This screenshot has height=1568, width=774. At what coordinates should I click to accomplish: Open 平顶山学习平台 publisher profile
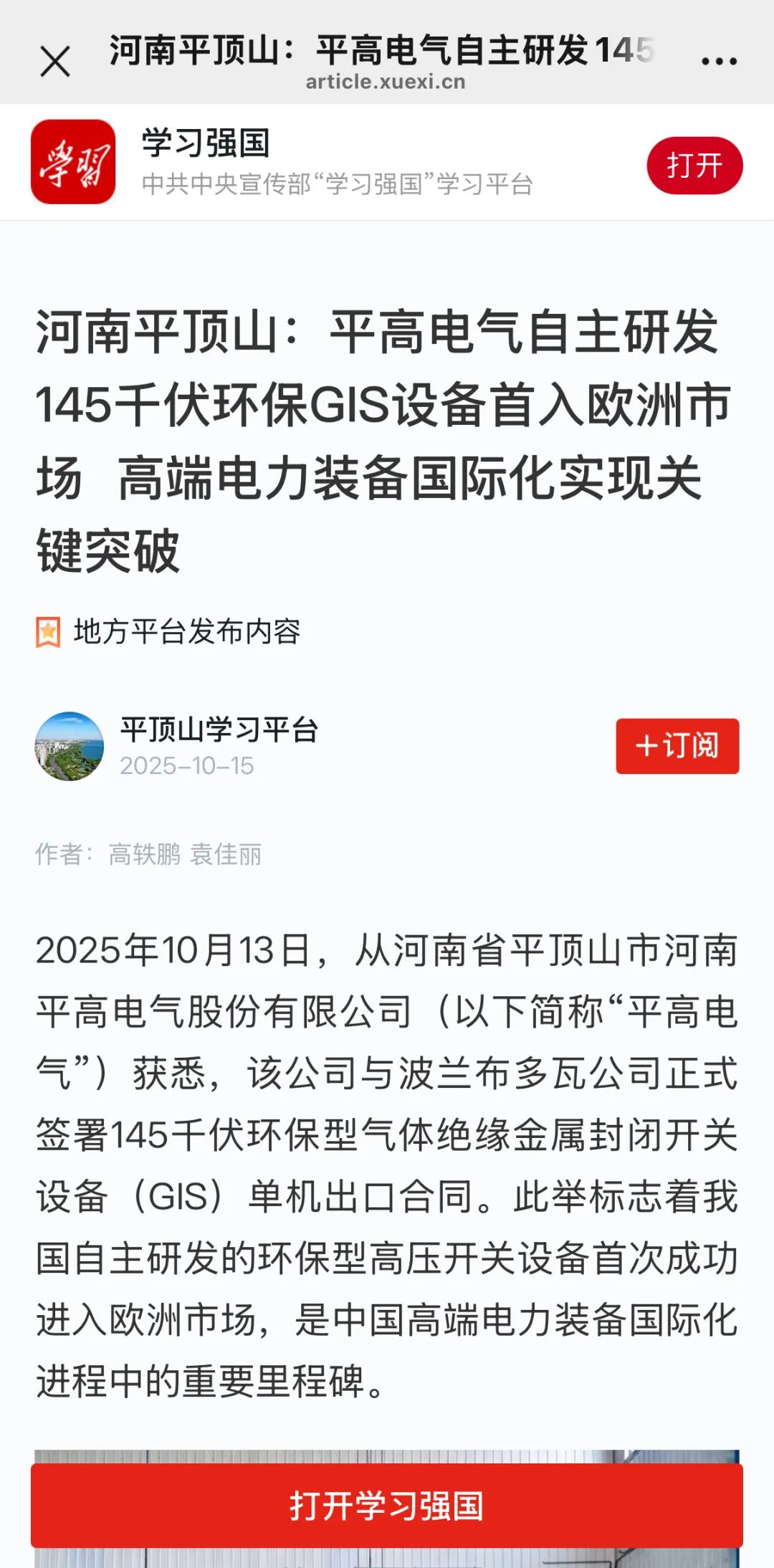[219, 730]
